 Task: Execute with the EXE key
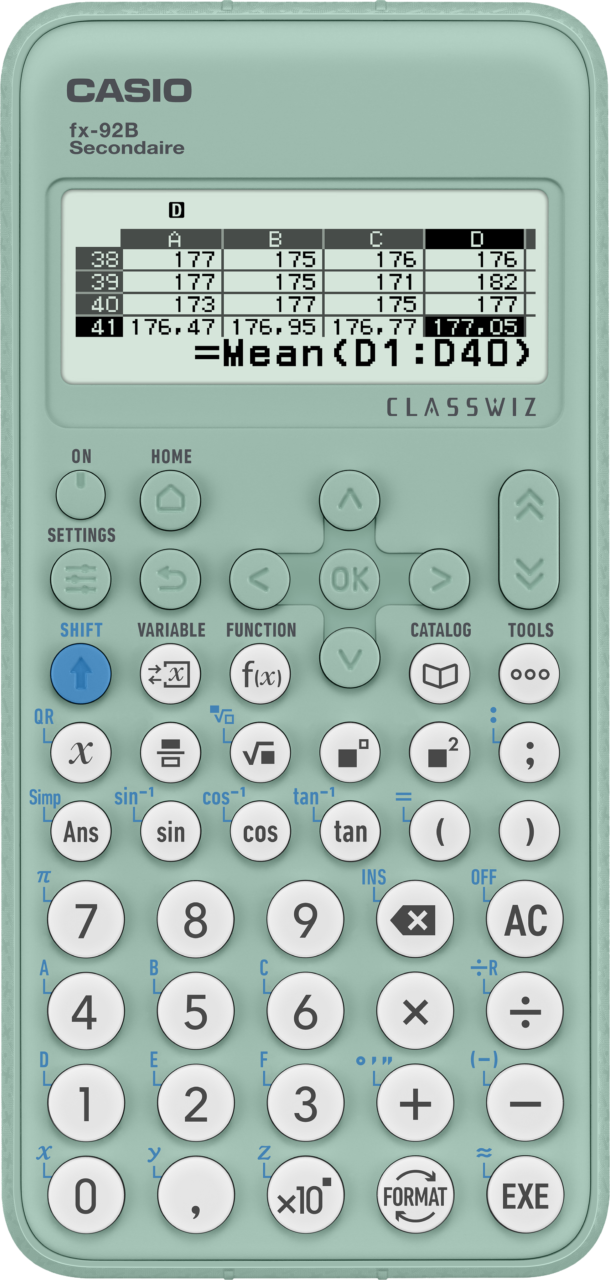pos(525,1195)
